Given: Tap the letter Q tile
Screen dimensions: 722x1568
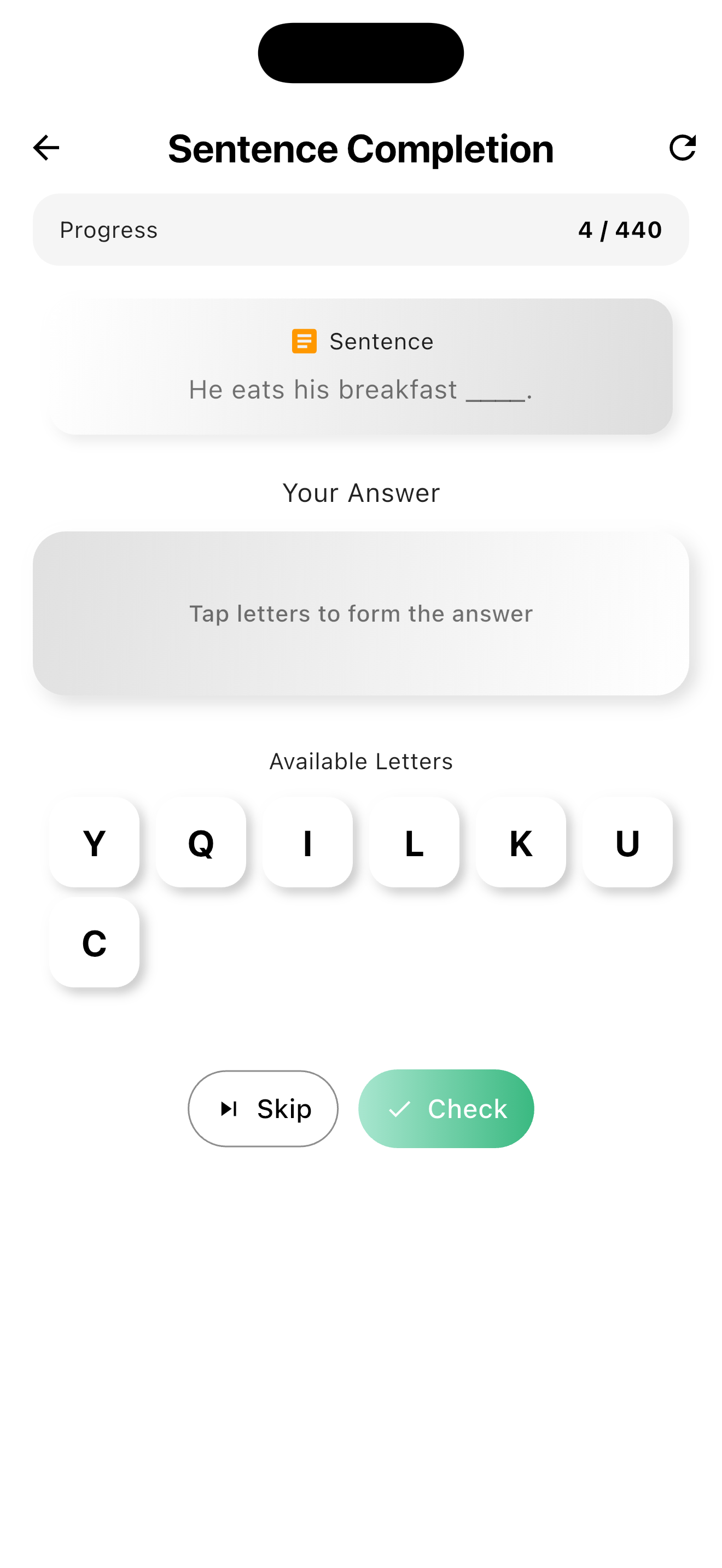Looking at the screenshot, I should (200, 843).
